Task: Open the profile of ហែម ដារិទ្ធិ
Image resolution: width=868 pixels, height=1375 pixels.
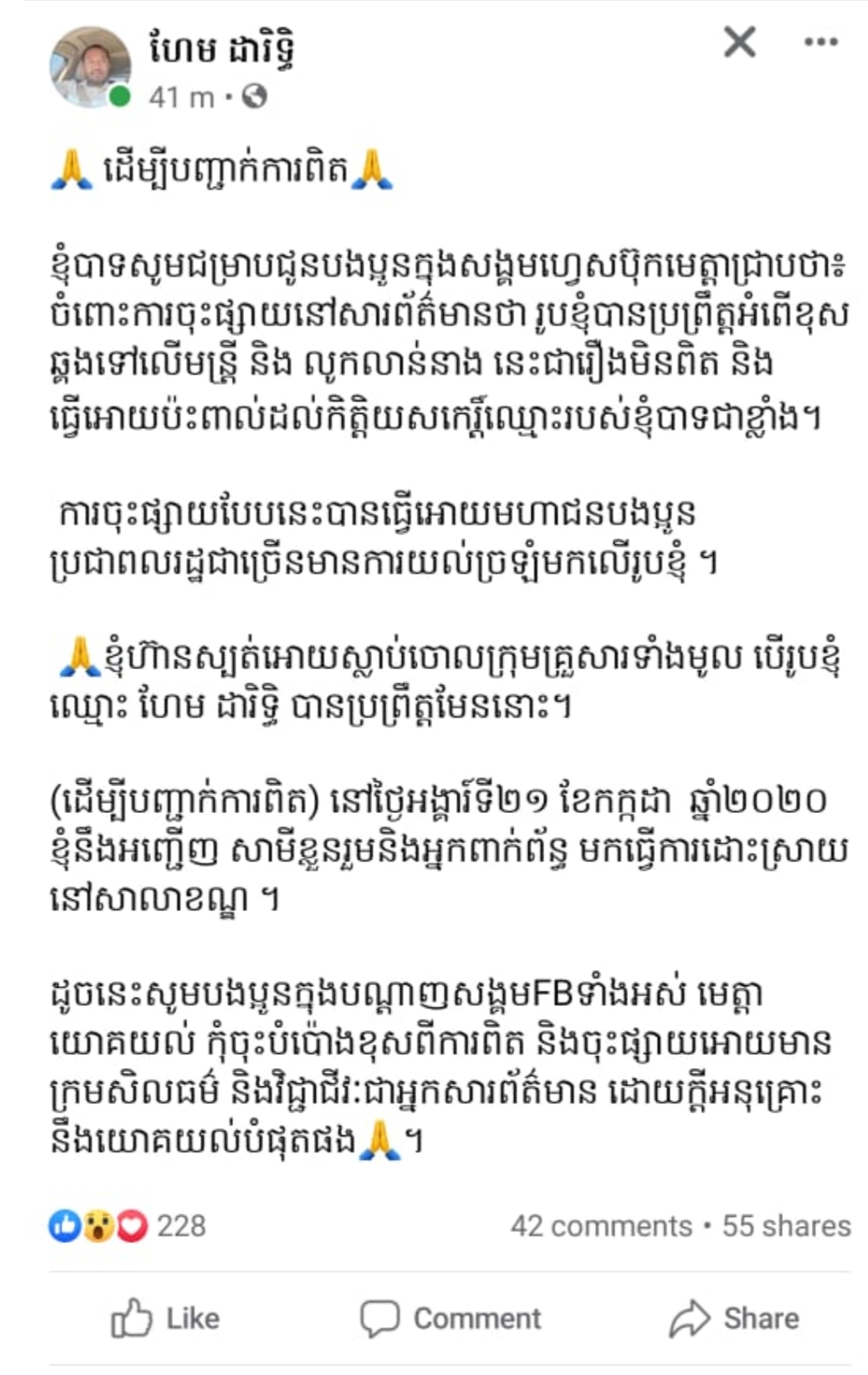Action: (222, 49)
